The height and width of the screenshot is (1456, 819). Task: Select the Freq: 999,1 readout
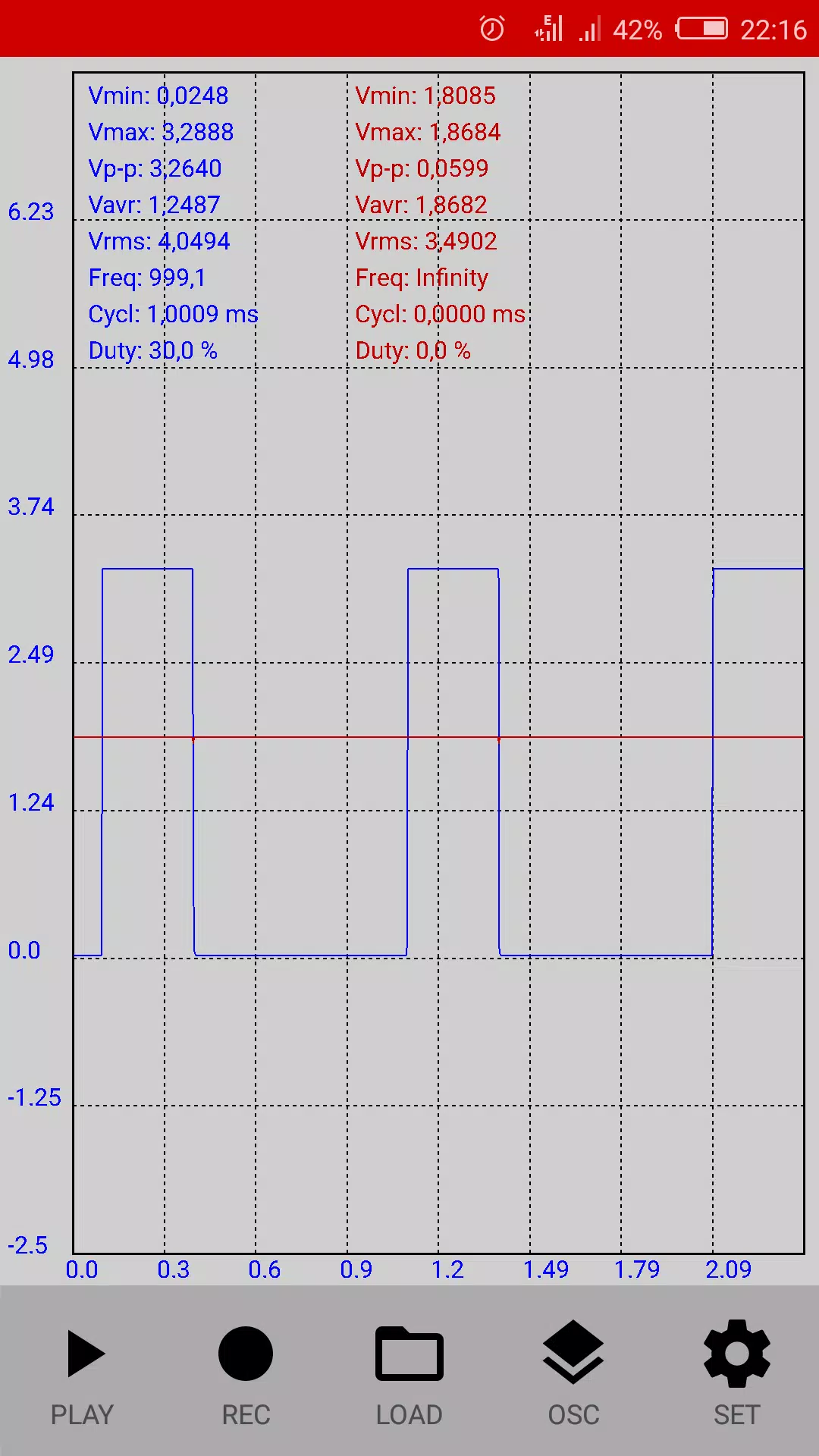(147, 278)
